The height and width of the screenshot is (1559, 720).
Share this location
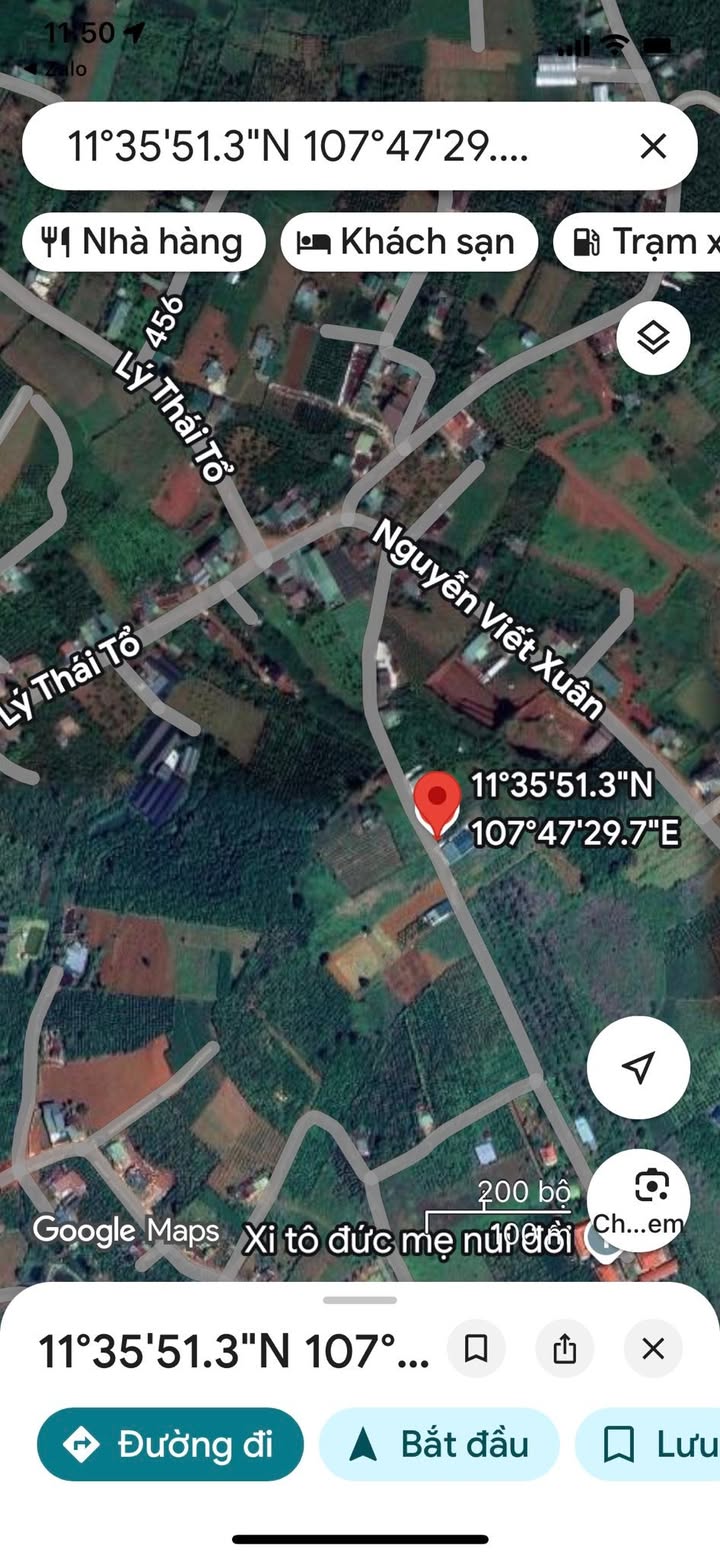point(565,1349)
